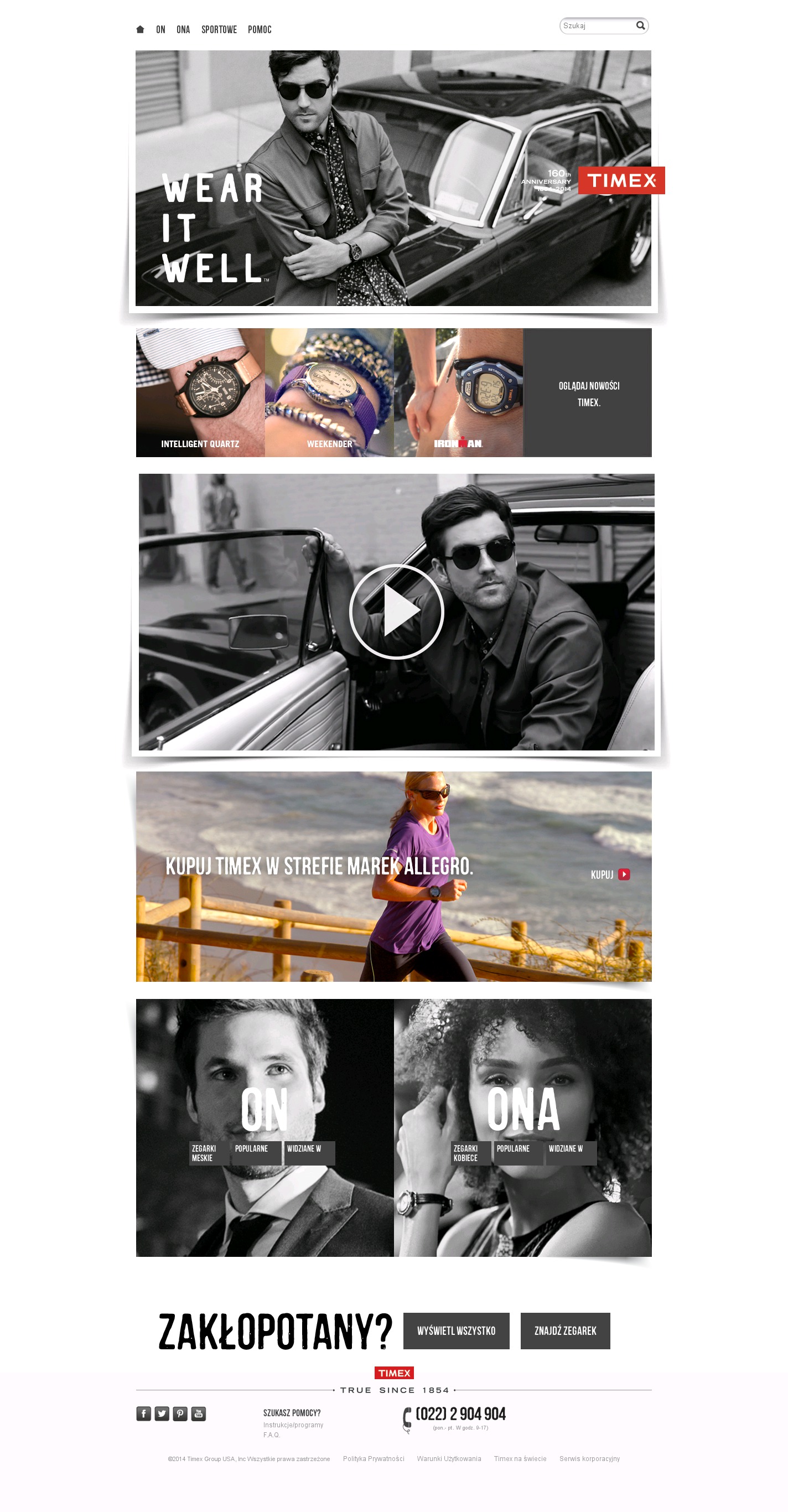
Task: View the Oglądaj nowości Timex tile
Action: pos(588,393)
